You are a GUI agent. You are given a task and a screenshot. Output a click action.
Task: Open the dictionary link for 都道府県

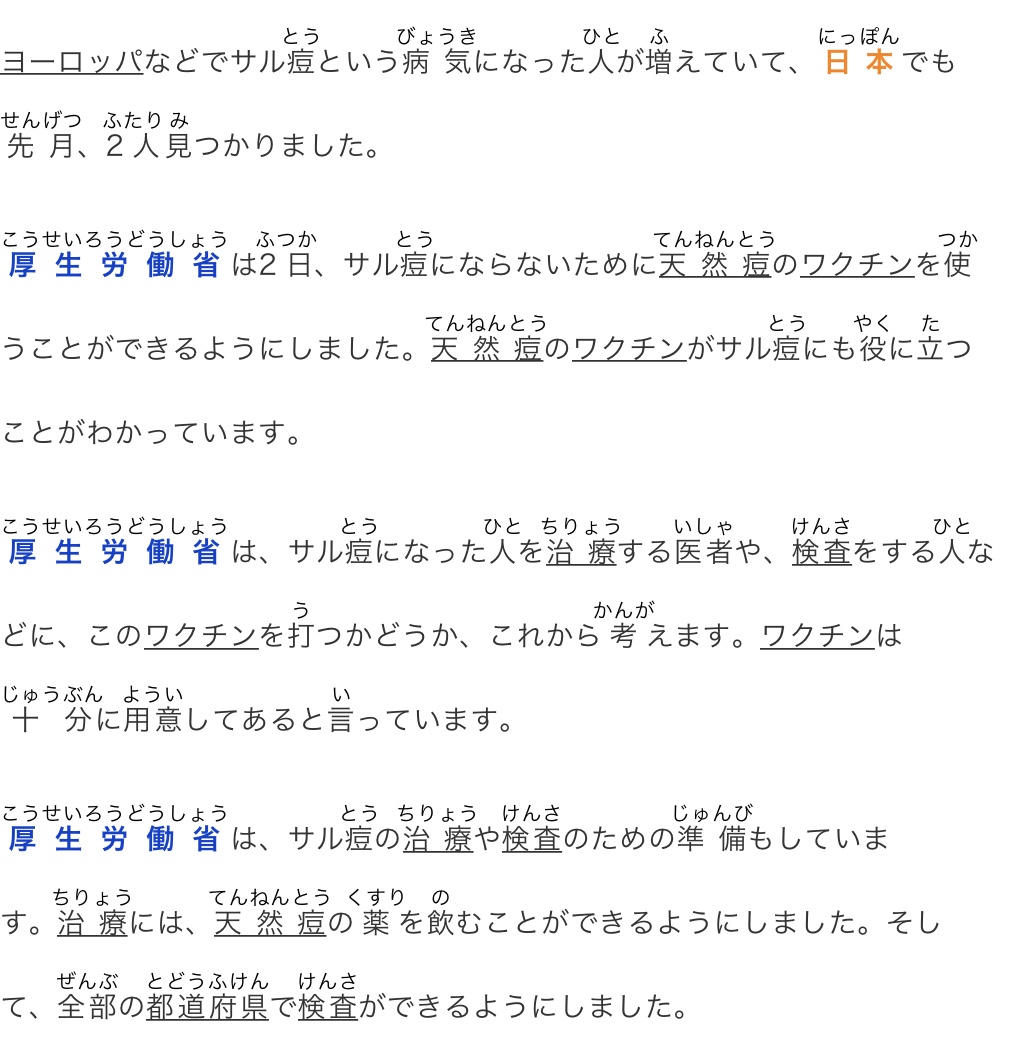pyautogui.click(x=207, y=1006)
